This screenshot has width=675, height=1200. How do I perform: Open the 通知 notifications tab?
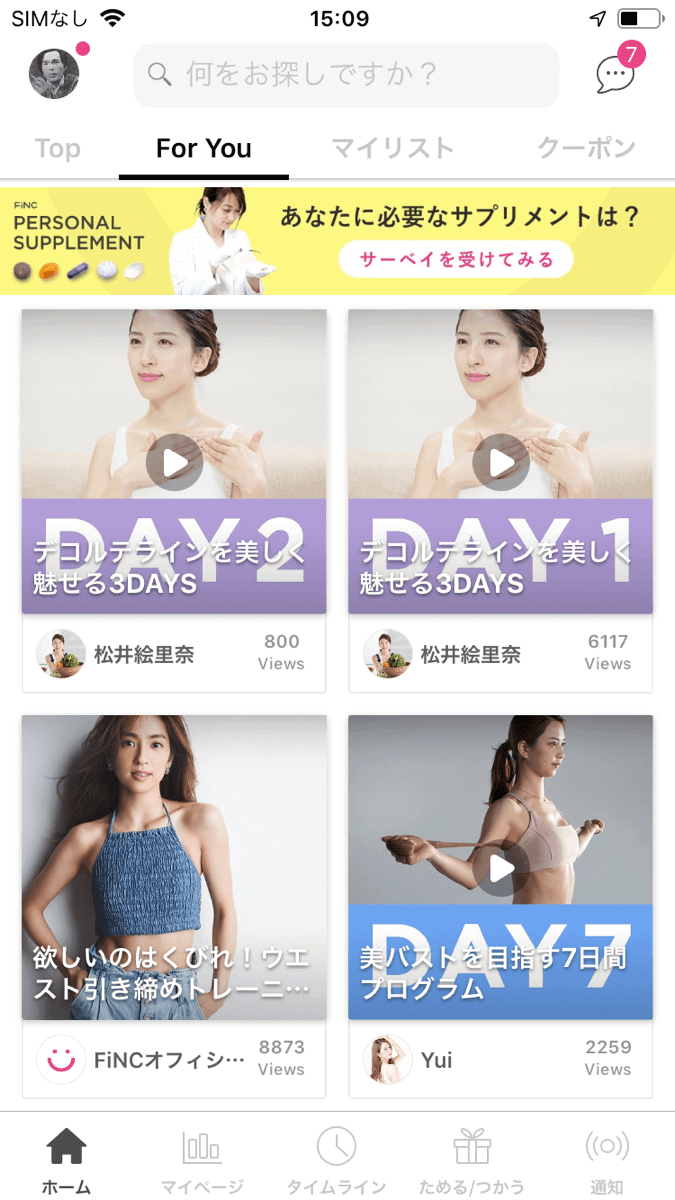coord(606,1160)
